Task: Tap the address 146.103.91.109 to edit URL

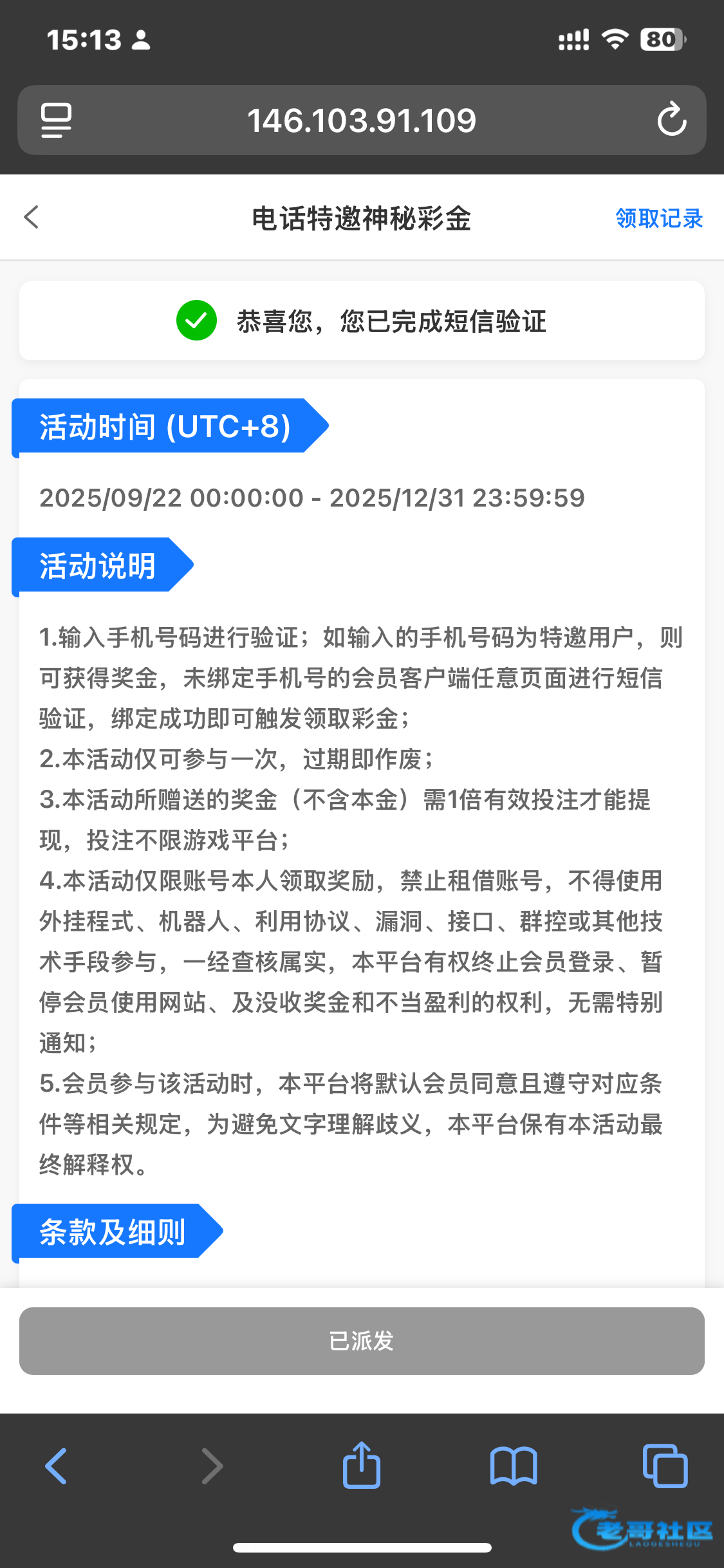Action: (362, 120)
